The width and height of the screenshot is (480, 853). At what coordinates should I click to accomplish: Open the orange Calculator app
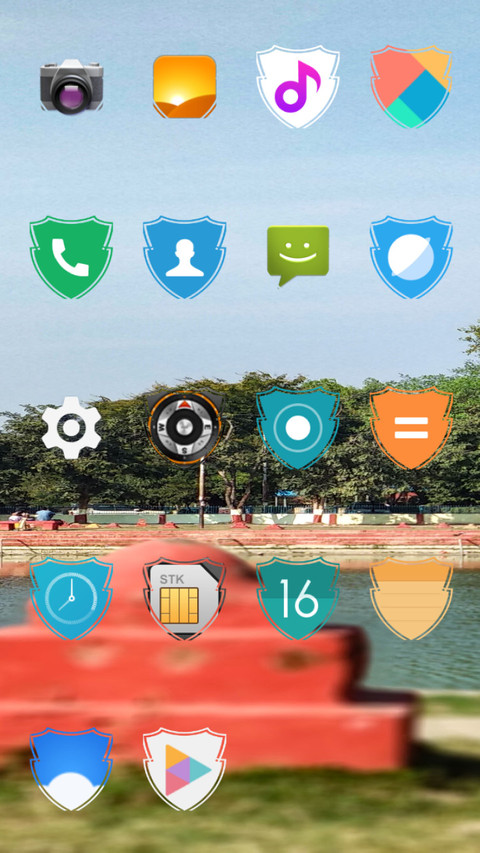pyautogui.click(x=411, y=428)
